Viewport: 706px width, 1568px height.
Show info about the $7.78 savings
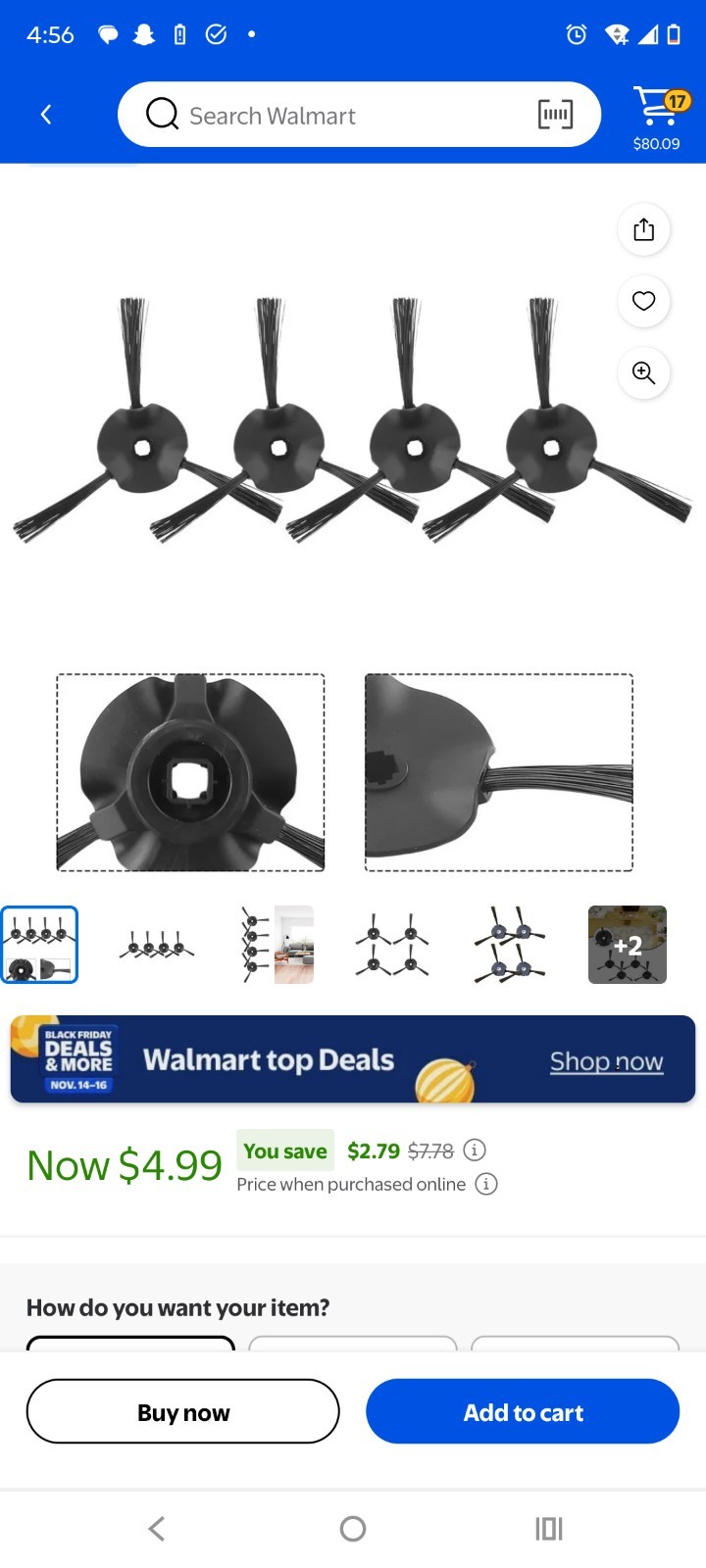[x=475, y=1151]
